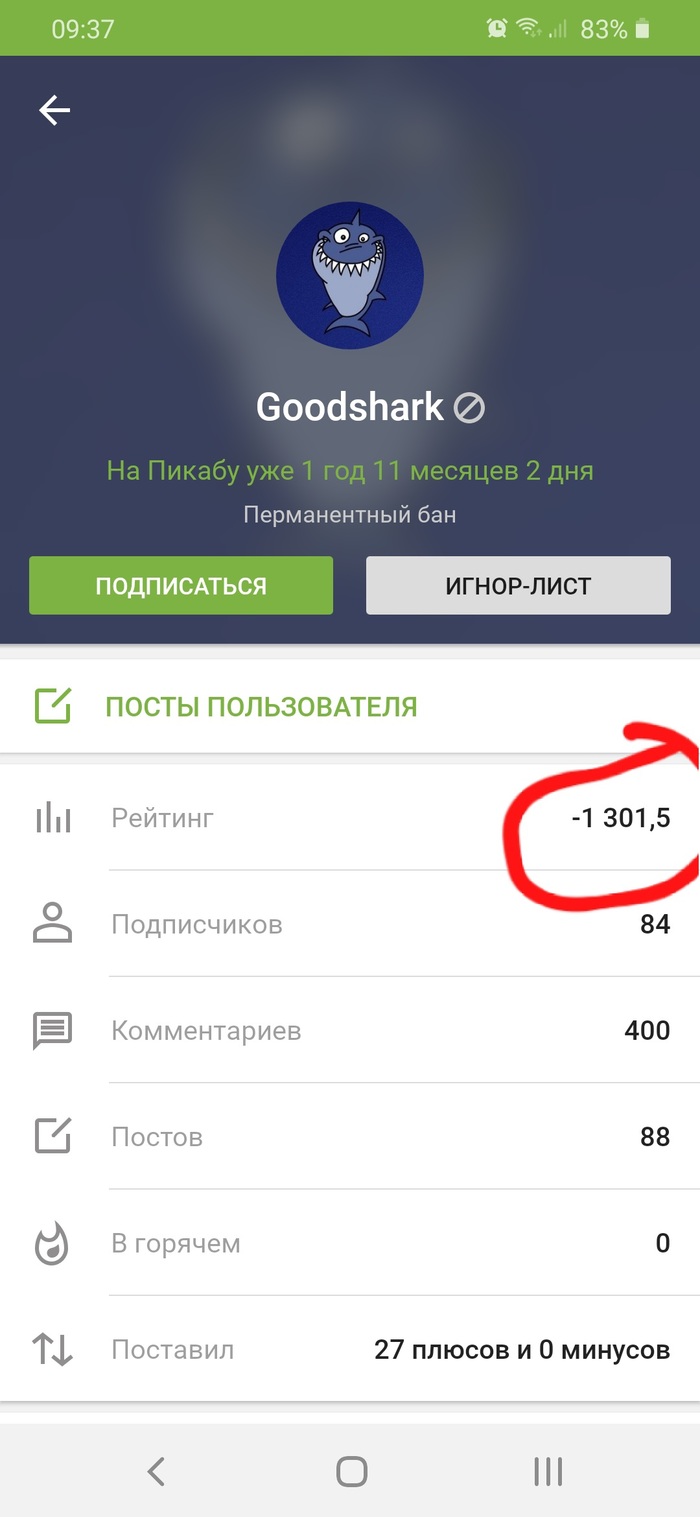Open the recent apps view
This screenshot has width=700, height=1517.
pyautogui.click(x=547, y=1471)
